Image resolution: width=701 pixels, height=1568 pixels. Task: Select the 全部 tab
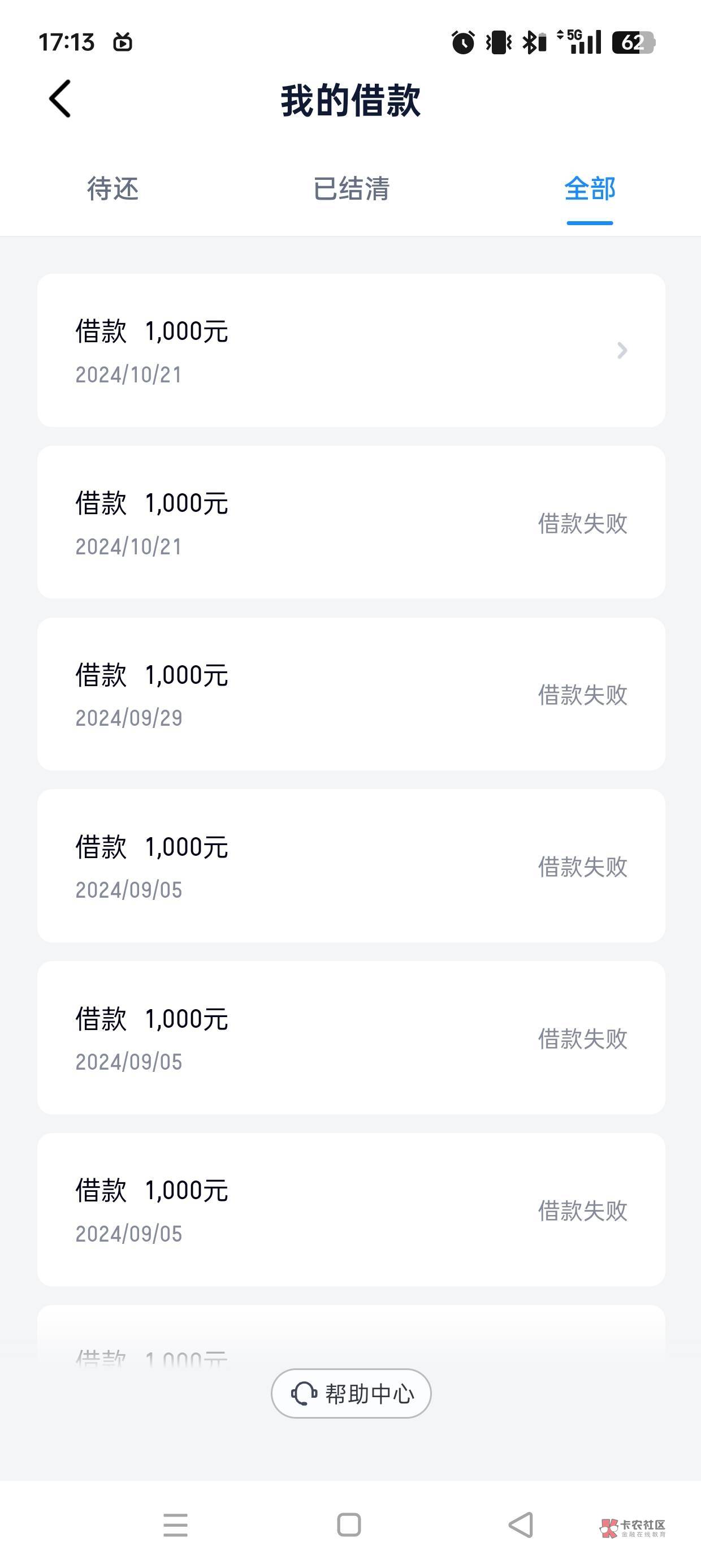pos(590,189)
